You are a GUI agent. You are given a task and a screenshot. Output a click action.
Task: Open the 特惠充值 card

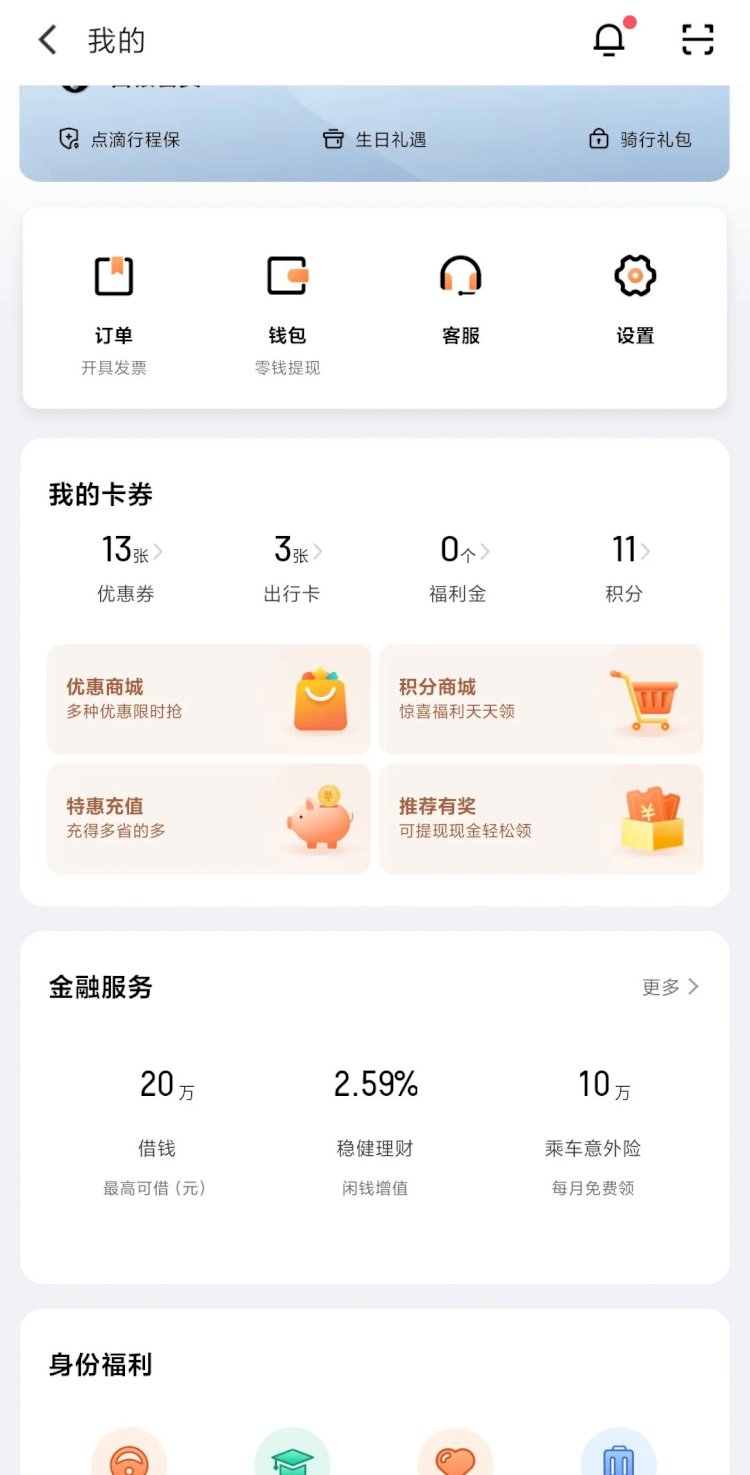pos(209,819)
